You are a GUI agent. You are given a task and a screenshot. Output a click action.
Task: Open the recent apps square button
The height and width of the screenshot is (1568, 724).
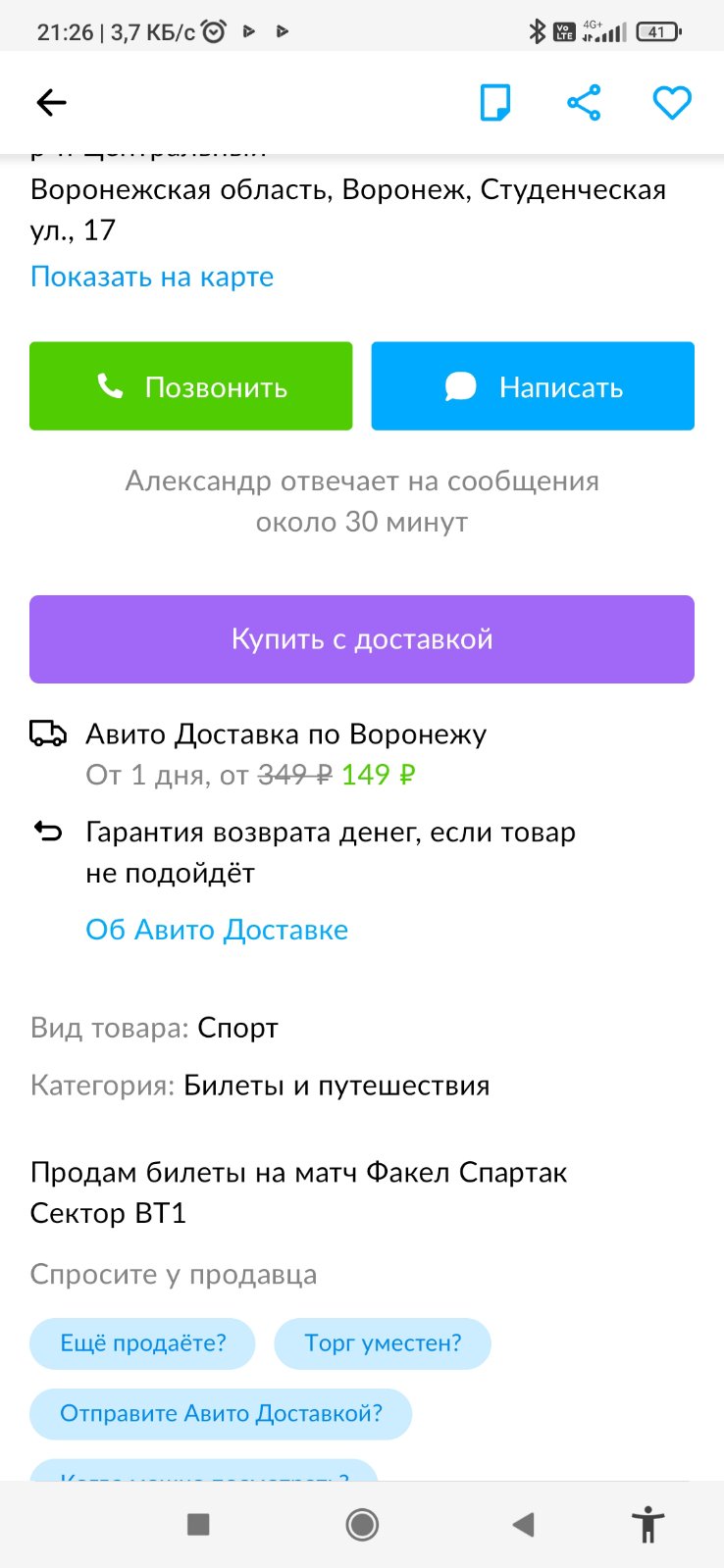pyautogui.click(x=198, y=1524)
